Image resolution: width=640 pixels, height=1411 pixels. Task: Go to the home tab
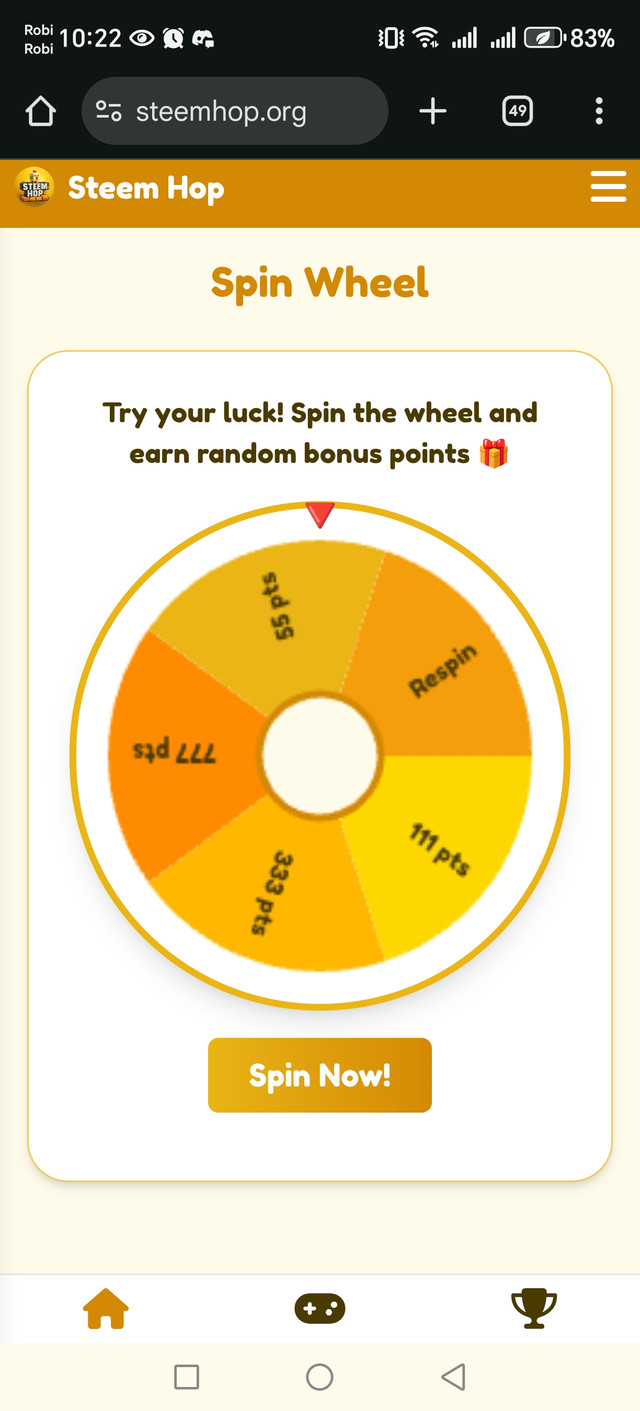click(x=106, y=1308)
